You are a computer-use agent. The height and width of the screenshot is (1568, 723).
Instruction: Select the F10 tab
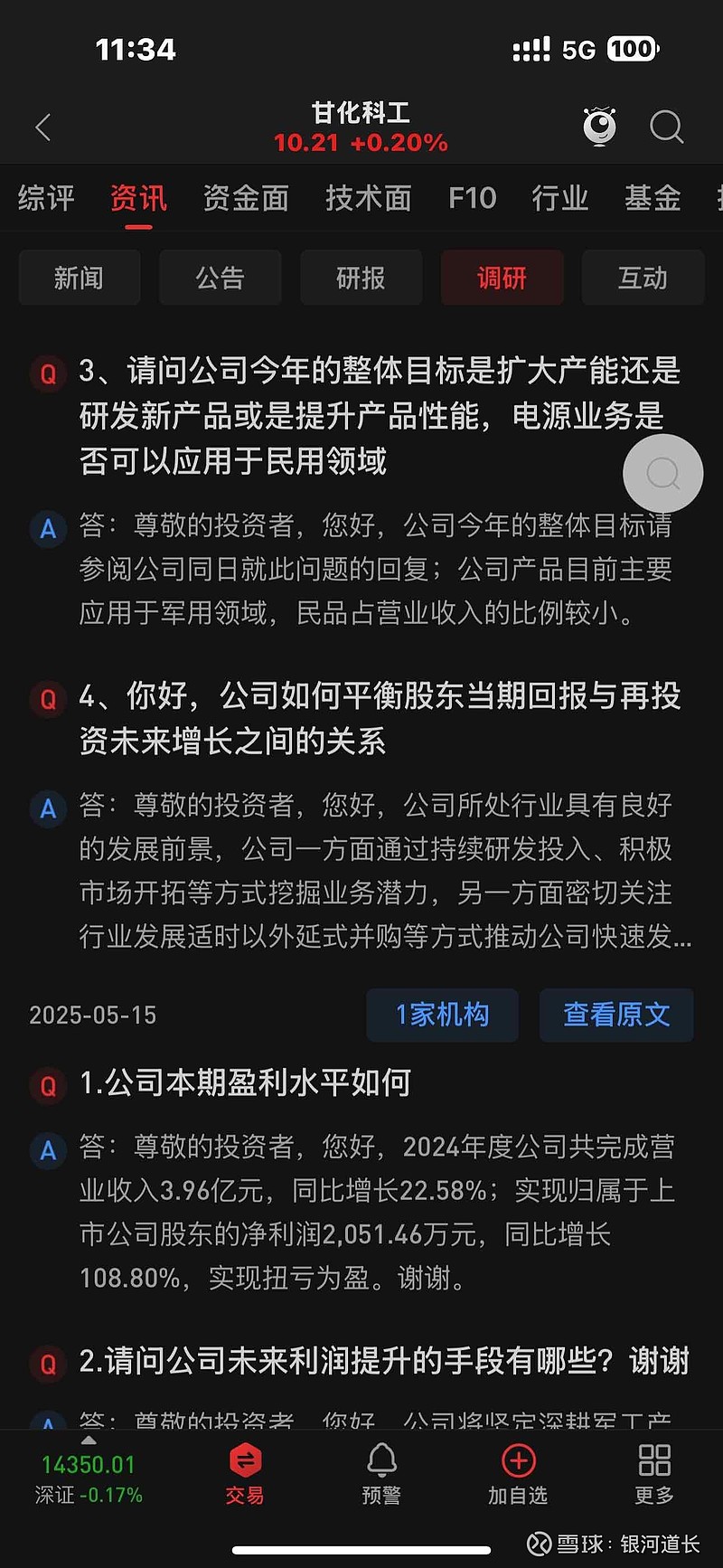click(x=473, y=198)
